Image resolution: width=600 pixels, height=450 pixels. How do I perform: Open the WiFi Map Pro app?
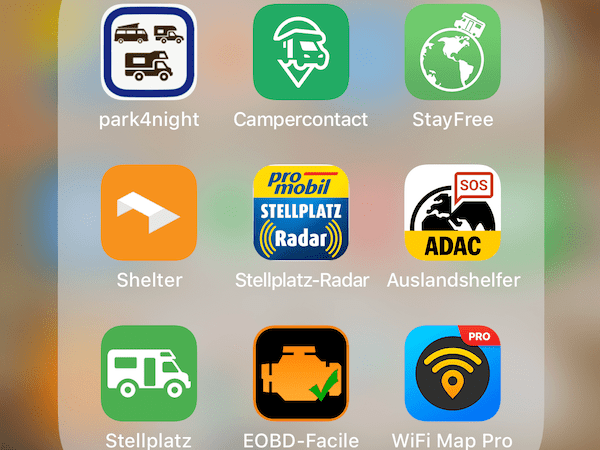click(452, 372)
